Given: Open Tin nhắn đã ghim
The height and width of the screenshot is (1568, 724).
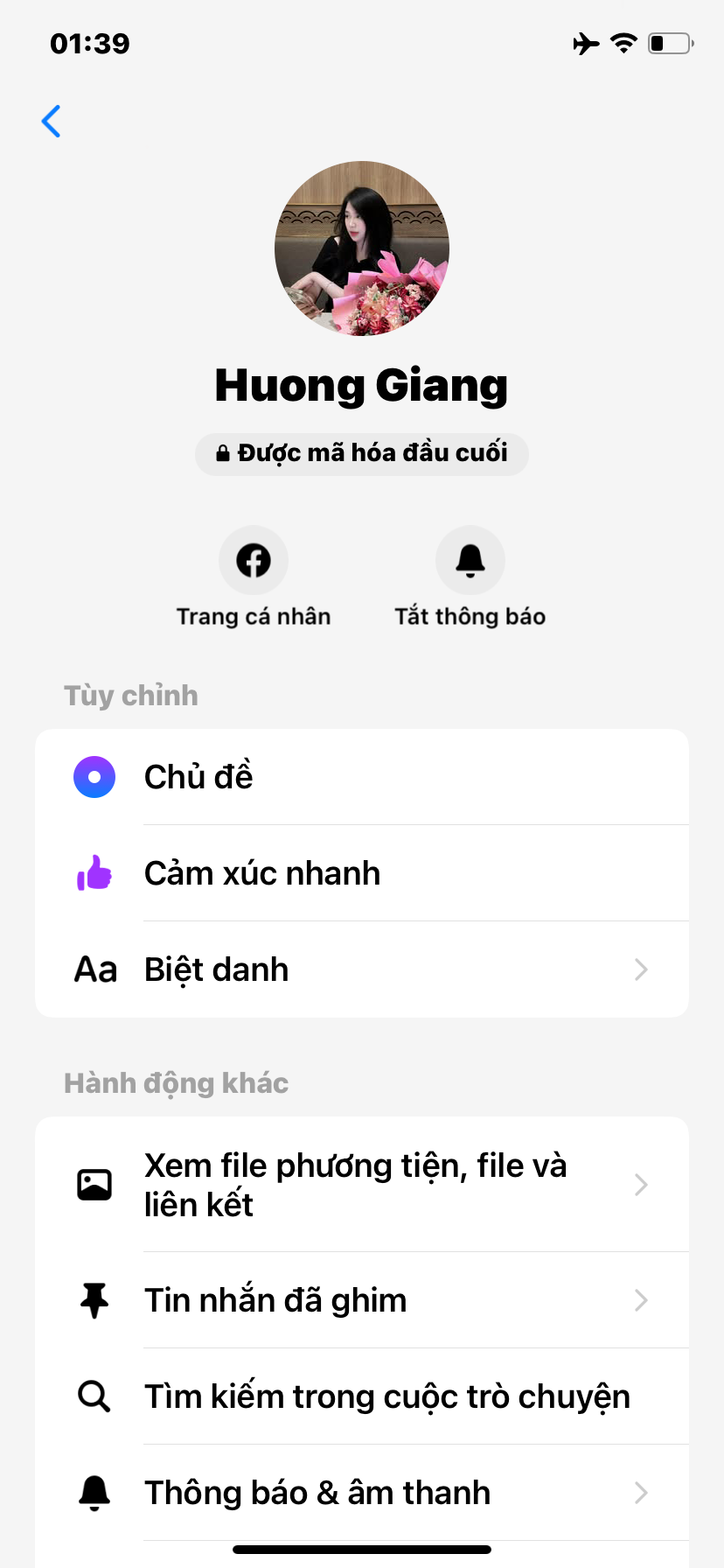Looking at the screenshot, I should (x=362, y=1300).
